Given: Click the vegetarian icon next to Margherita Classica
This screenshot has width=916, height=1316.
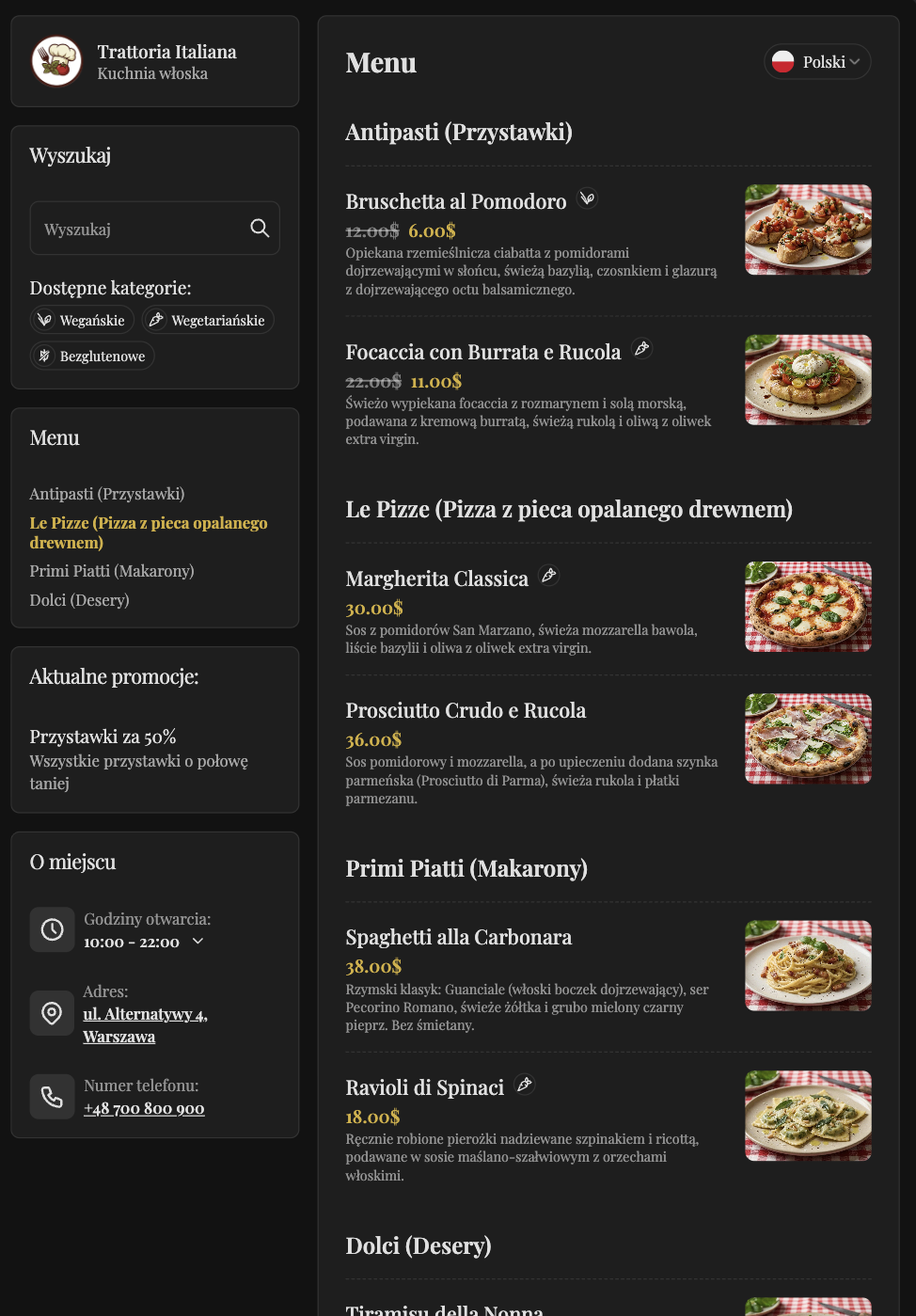Looking at the screenshot, I should 548,574.
